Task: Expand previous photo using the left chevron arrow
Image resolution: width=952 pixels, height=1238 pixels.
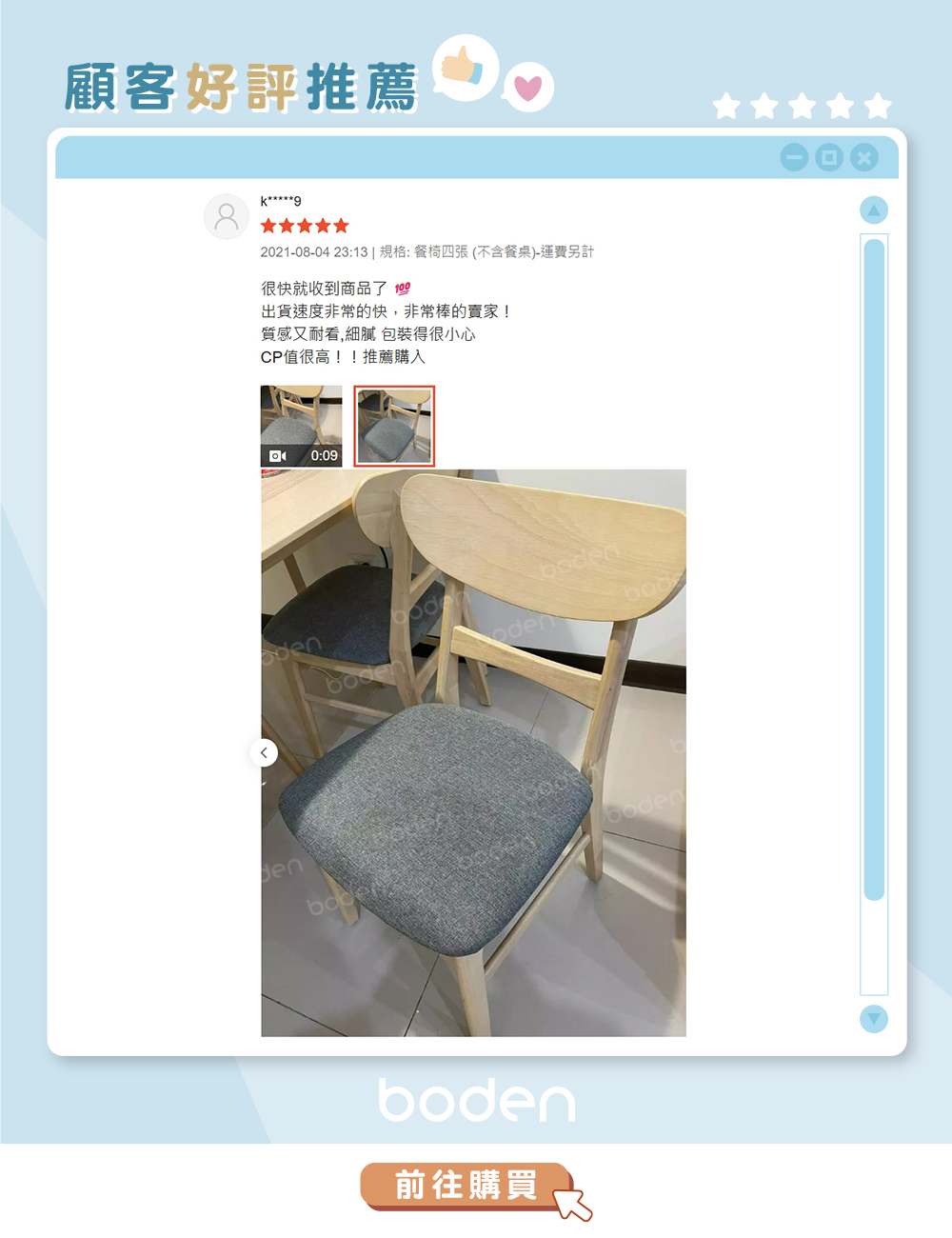Action: 263,752
